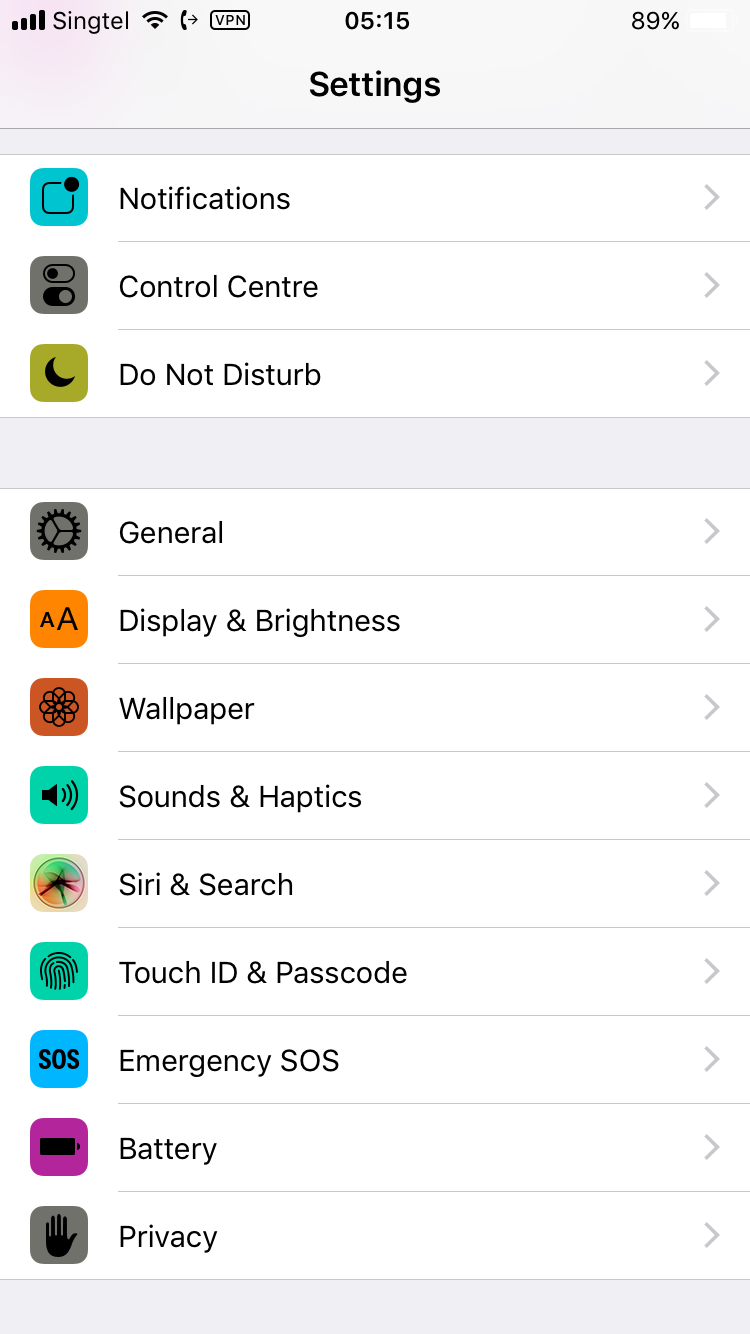Viewport: 750px width, 1334px height.
Task: Open Sounds & Haptics settings
Action: tap(374, 796)
